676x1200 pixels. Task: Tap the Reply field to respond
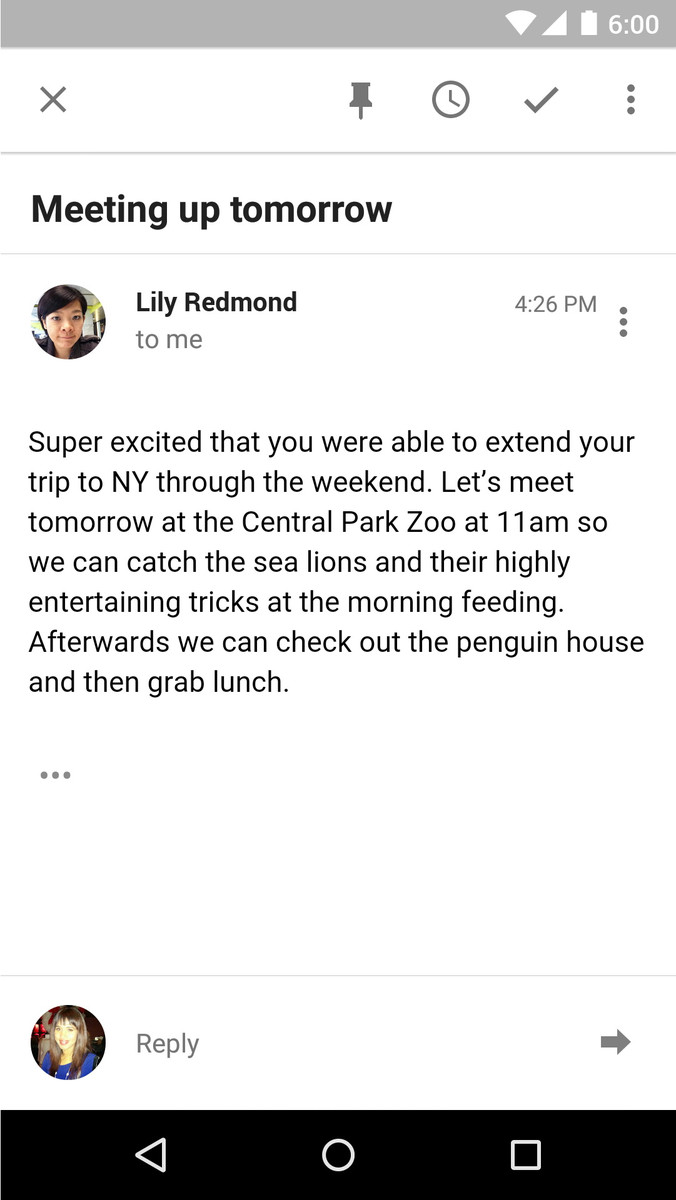click(x=168, y=1043)
